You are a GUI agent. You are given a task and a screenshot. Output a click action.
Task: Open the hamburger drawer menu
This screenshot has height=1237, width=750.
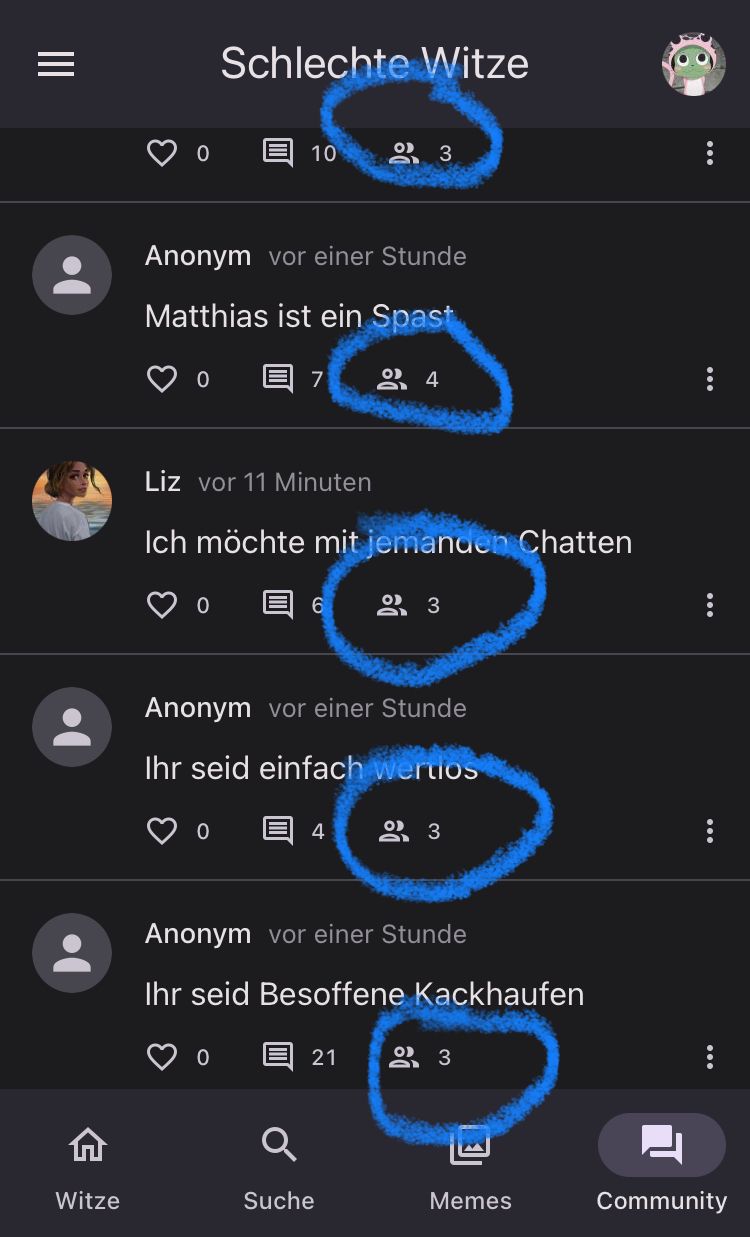tap(56, 65)
